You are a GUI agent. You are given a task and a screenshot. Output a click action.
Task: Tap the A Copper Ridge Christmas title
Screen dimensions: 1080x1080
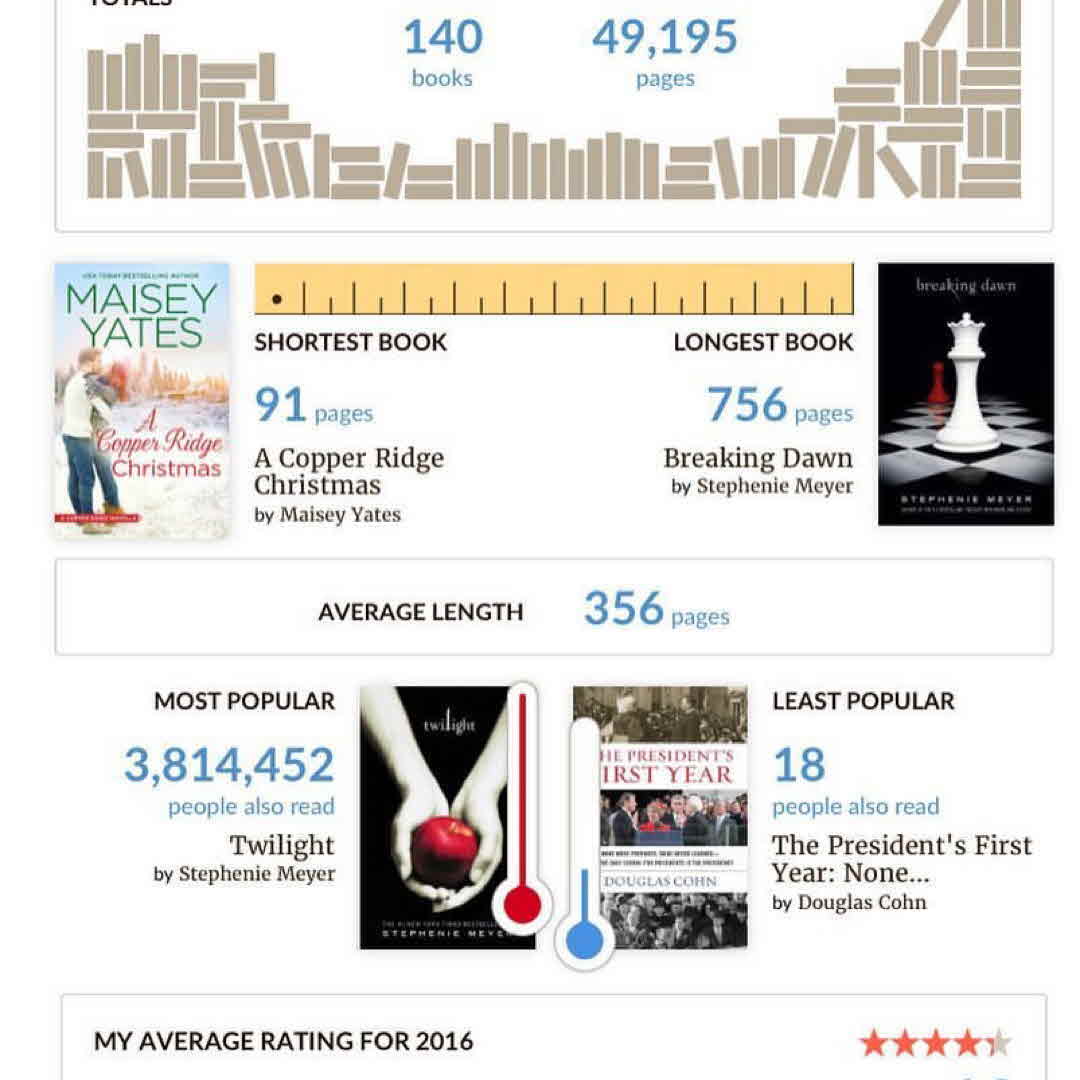coord(348,472)
